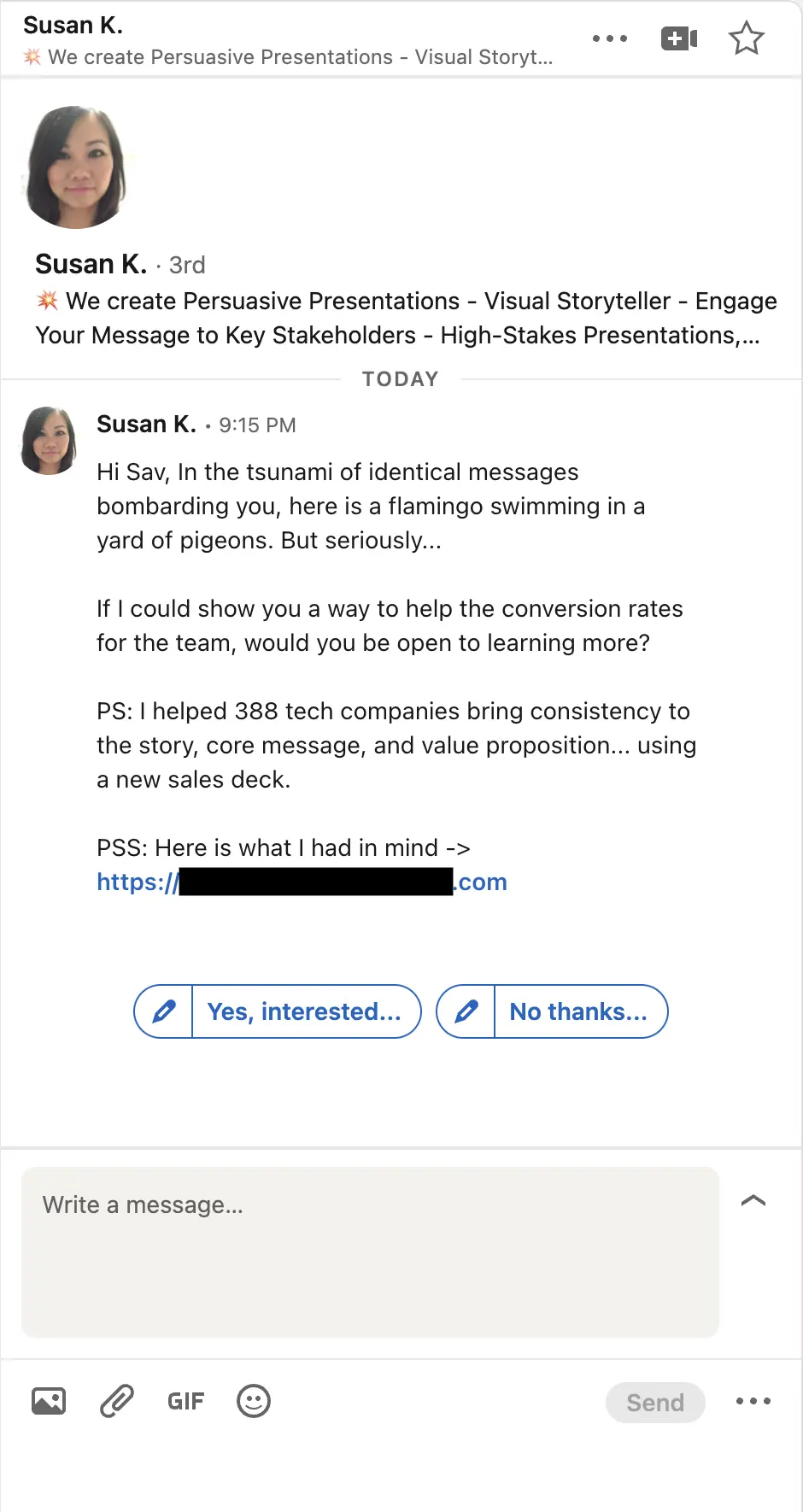Edit the 'No thanks' quick reply with pen icon
Image resolution: width=803 pixels, height=1512 pixels.
465,1011
